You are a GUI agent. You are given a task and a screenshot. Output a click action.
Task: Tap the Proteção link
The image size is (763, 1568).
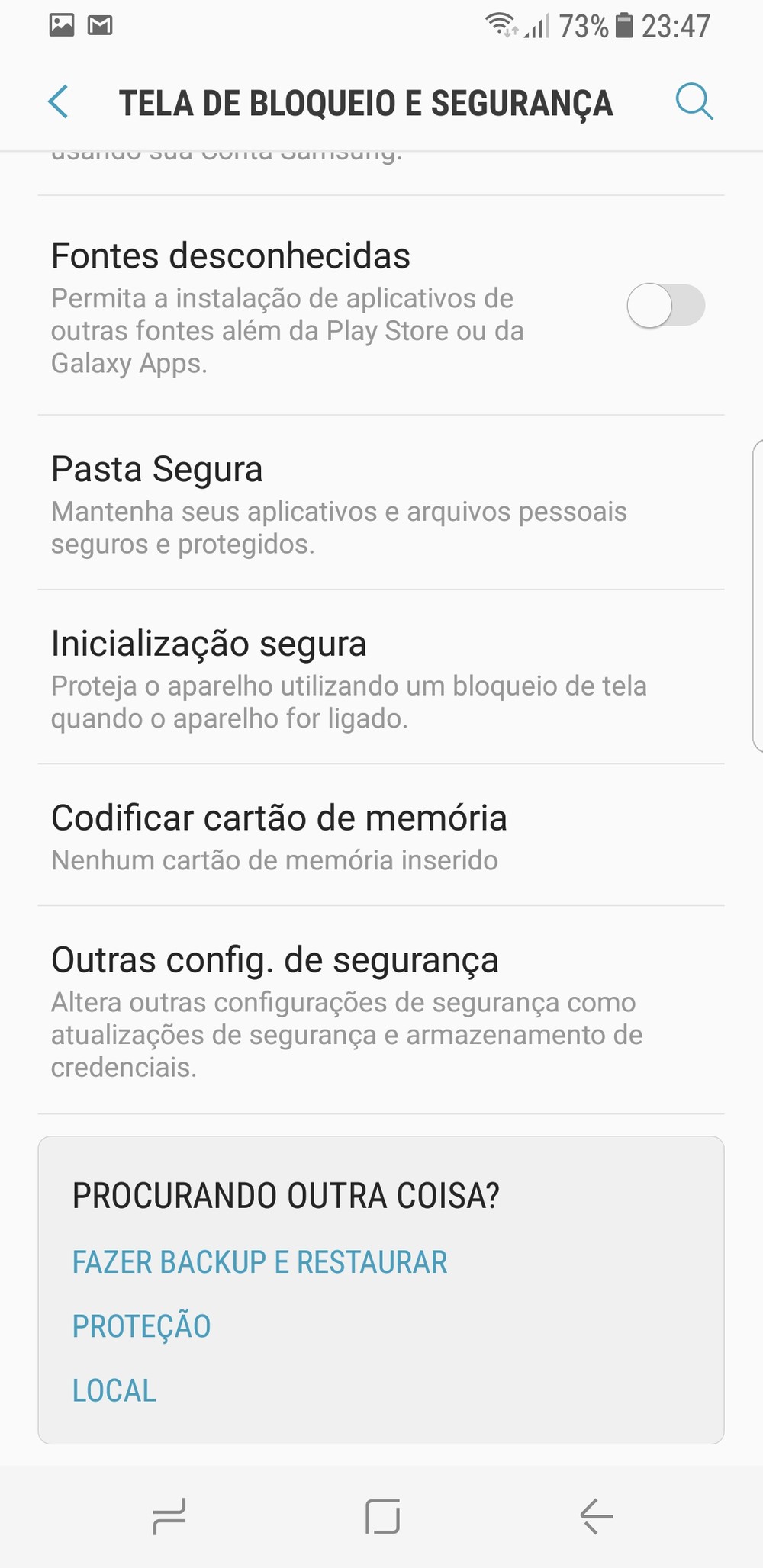click(x=142, y=1326)
